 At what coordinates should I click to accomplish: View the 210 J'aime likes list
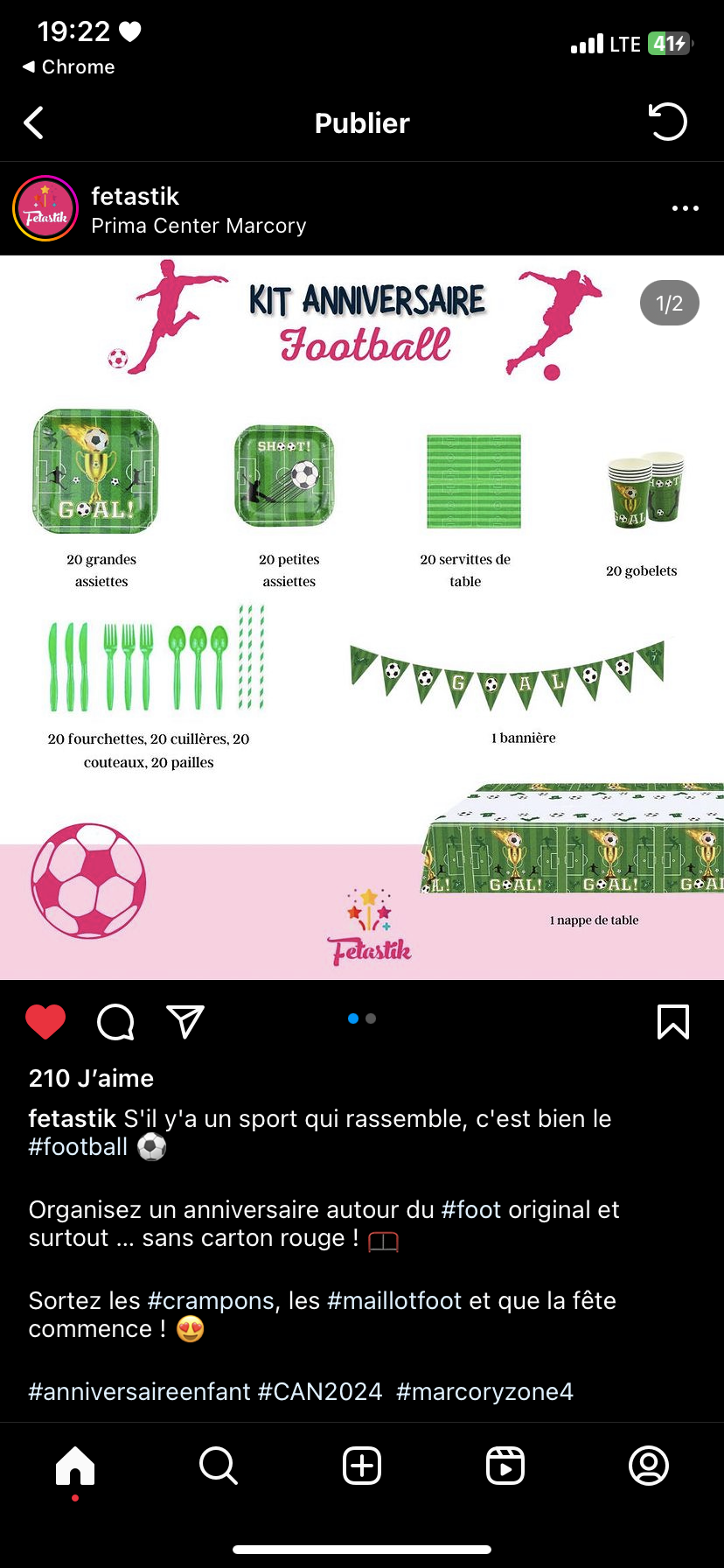(x=91, y=1078)
